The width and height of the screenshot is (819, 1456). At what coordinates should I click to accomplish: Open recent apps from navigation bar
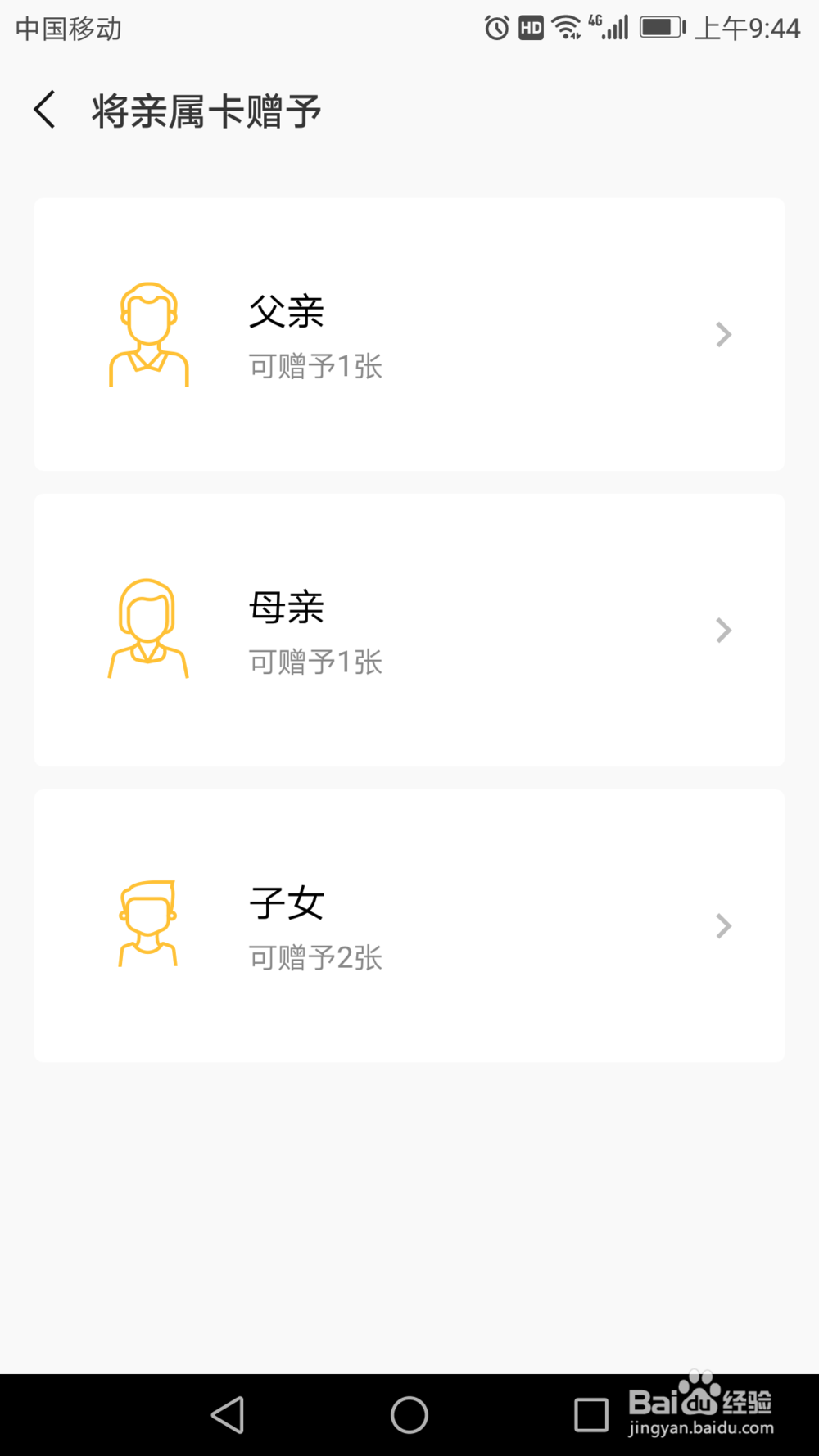[x=590, y=1414]
